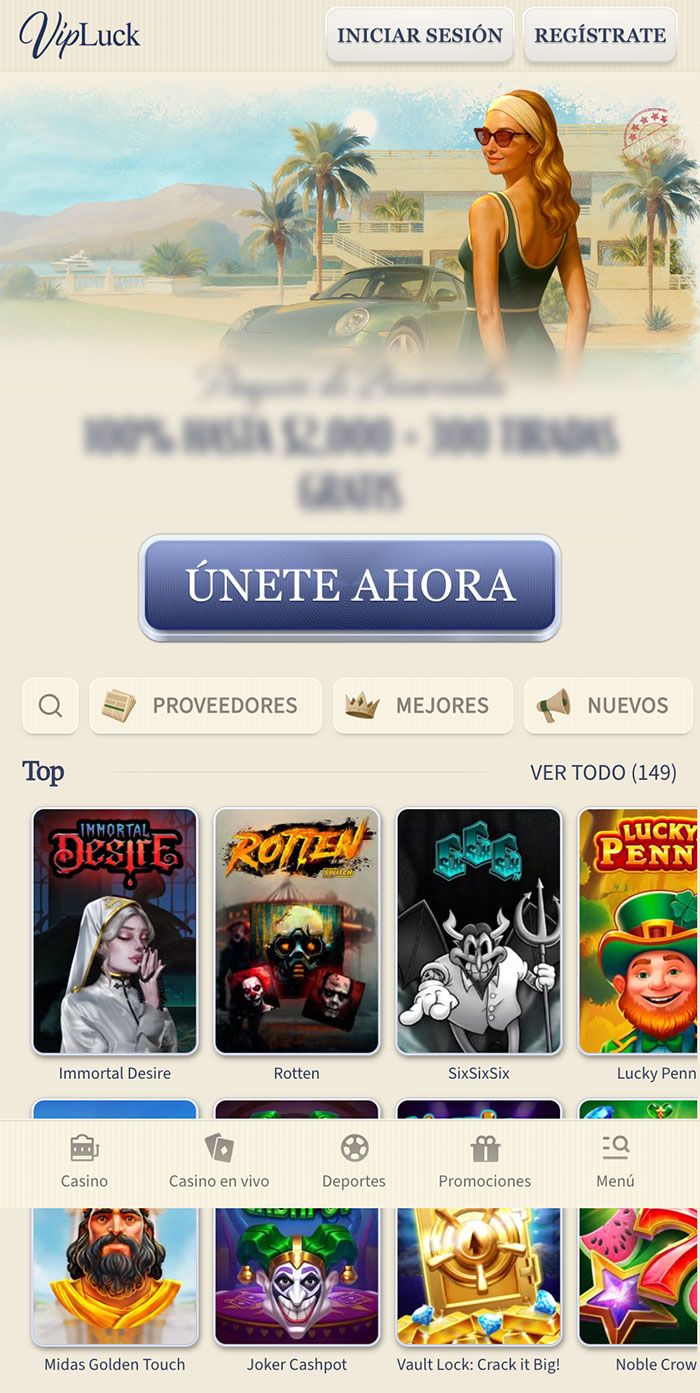The height and width of the screenshot is (1393, 700).
Task: Open the Promociones tab
Action: 485,1162
